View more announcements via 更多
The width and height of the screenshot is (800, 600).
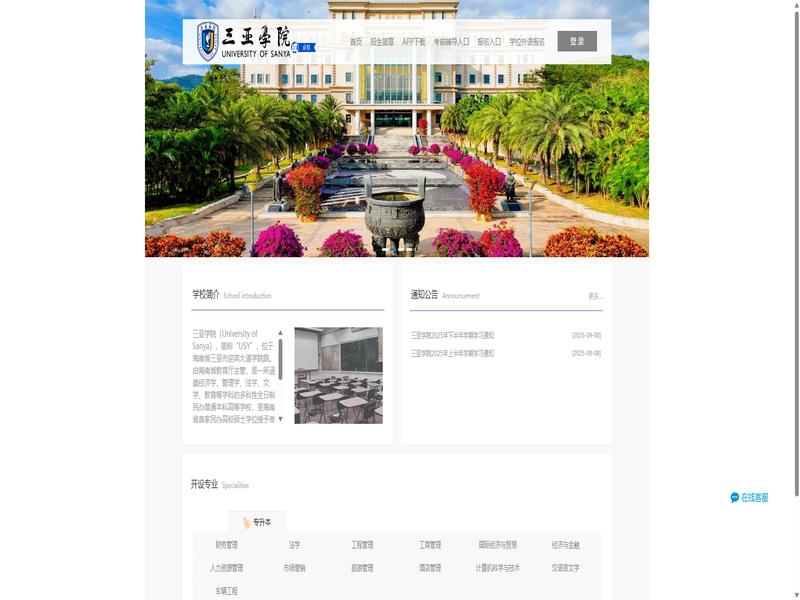(595, 296)
